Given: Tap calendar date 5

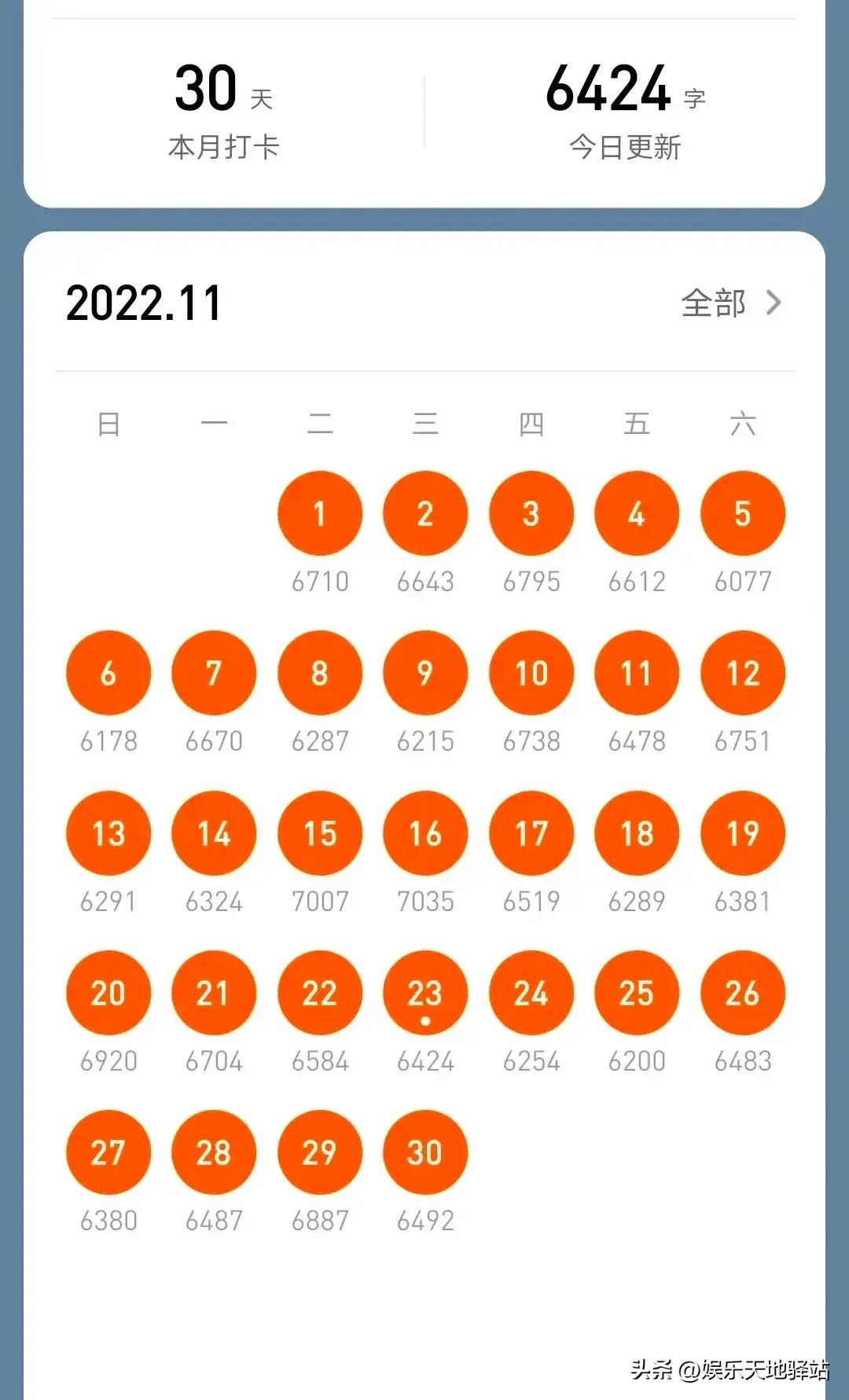Looking at the screenshot, I should point(742,514).
